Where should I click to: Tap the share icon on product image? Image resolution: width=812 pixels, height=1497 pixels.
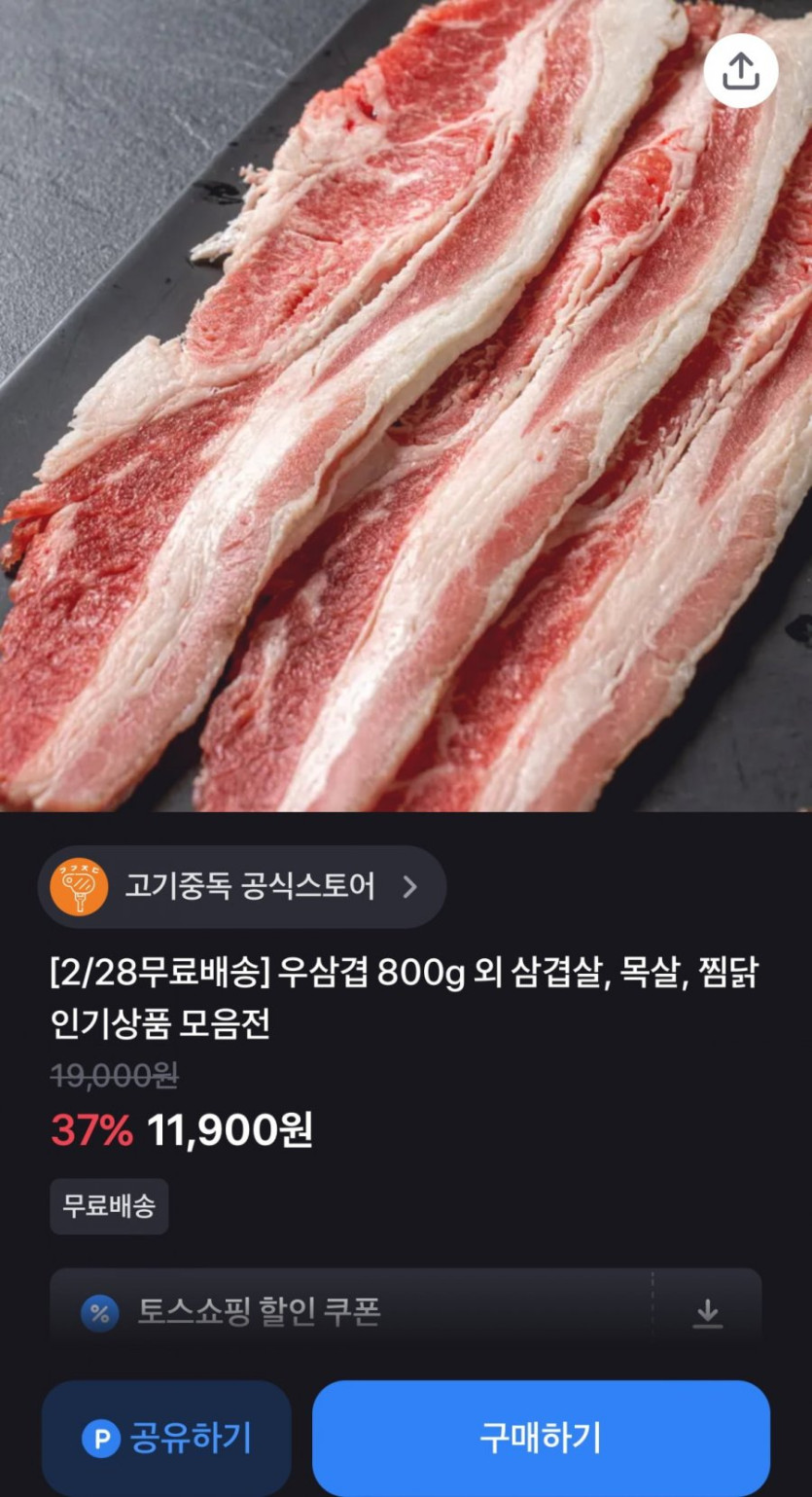[x=741, y=70]
